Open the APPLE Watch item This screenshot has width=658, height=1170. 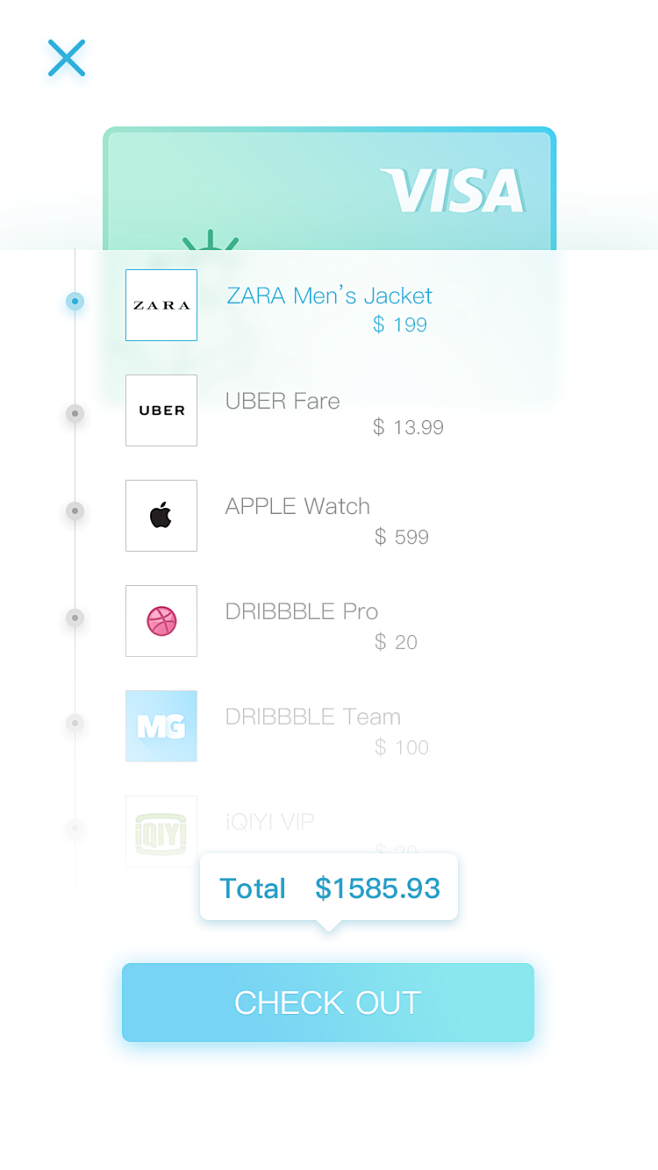(328, 516)
